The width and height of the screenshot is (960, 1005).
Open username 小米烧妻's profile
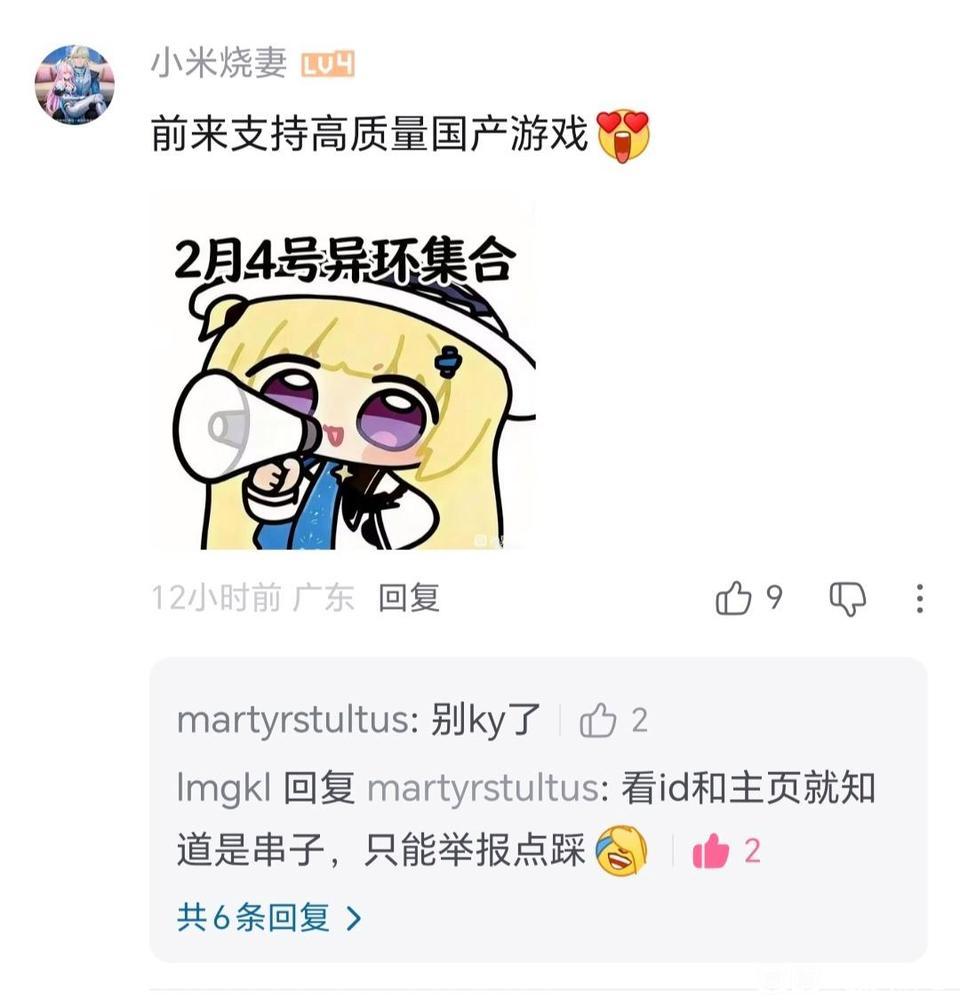point(218,63)
